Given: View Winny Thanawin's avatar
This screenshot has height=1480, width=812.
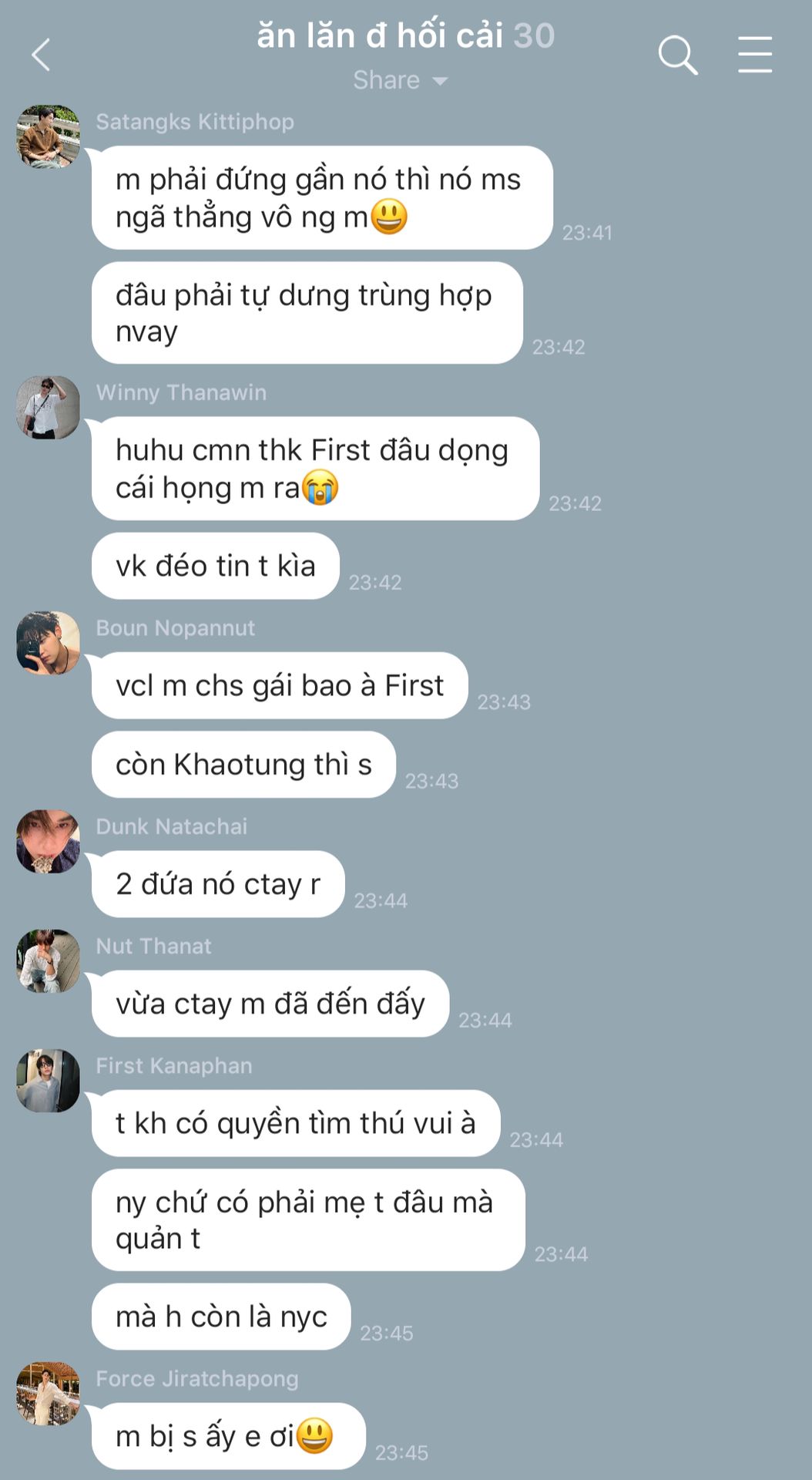Looking at the screenshot, I should pyautogui.click(x=49, y=407).
